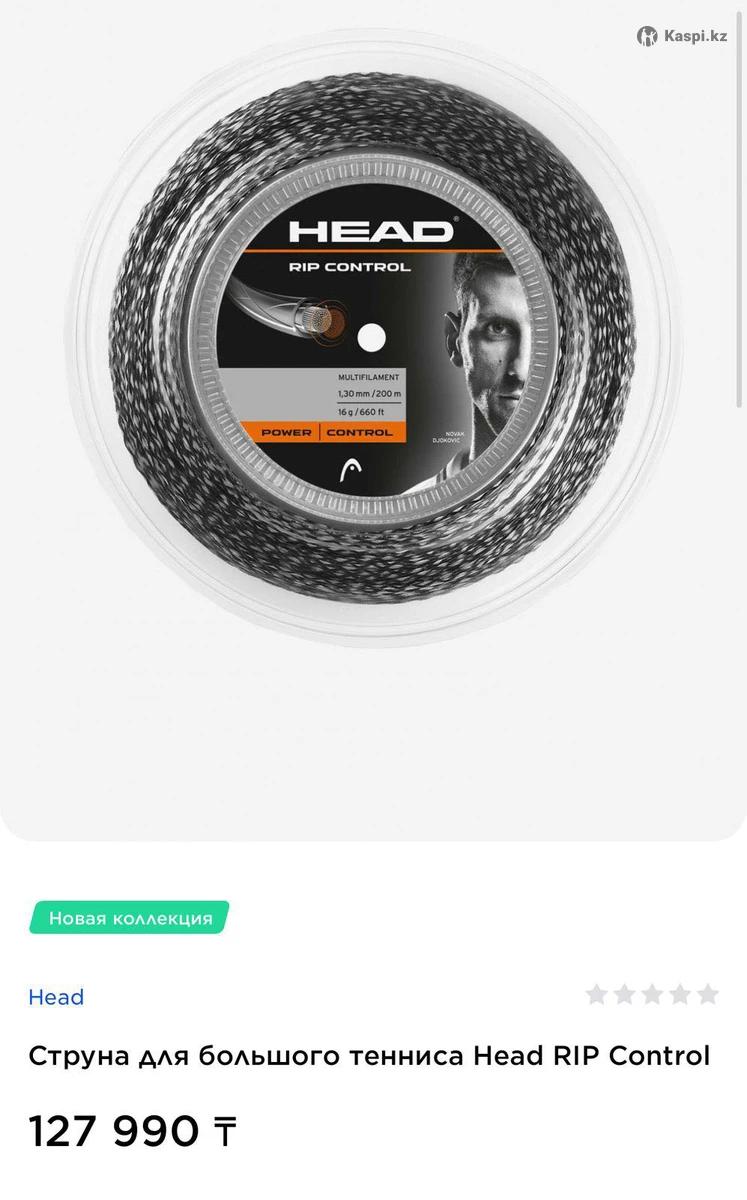Open the Head RIP Control product image
Image resolution: width=747 pixels, height=1200 pixels.
[372, 340]
